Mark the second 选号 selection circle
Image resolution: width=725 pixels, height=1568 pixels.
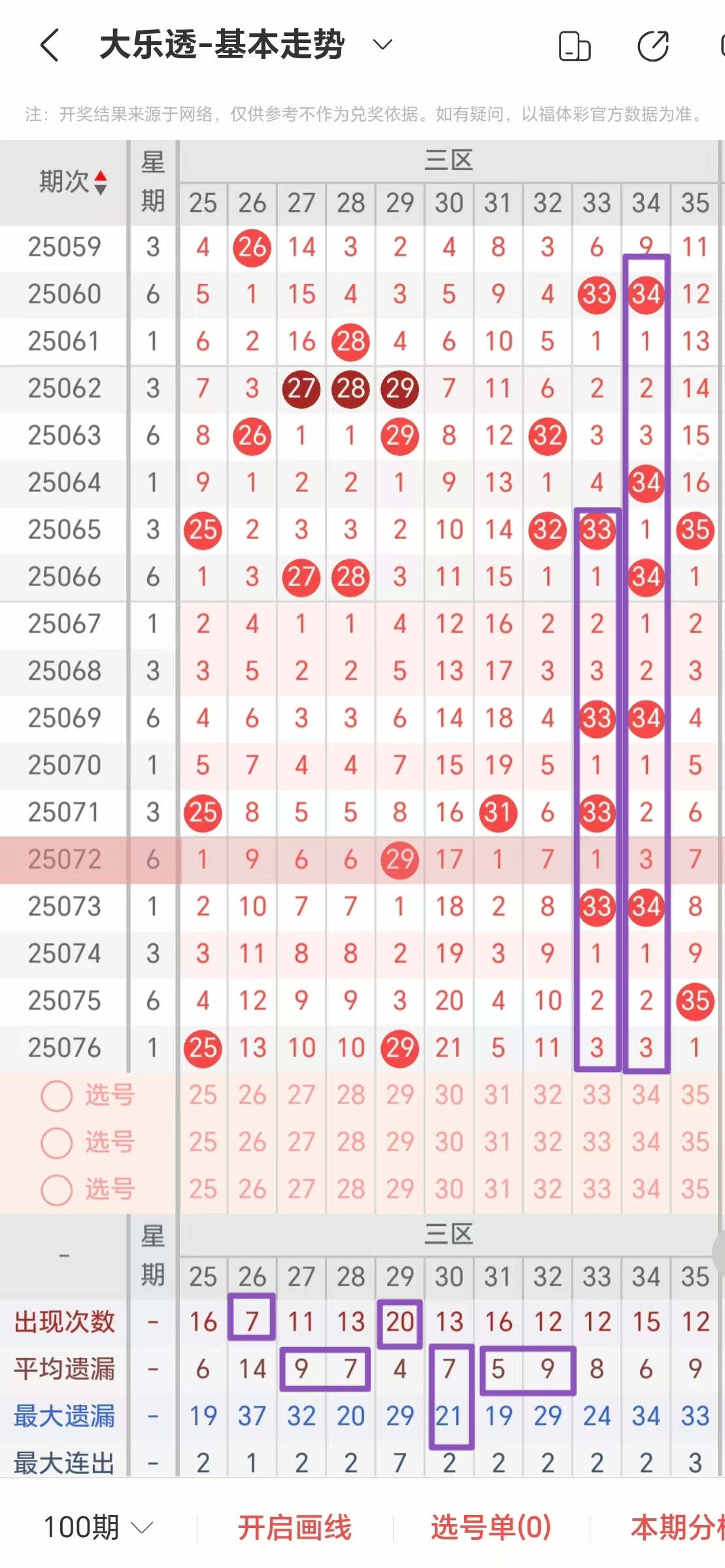click(56, 1142)
